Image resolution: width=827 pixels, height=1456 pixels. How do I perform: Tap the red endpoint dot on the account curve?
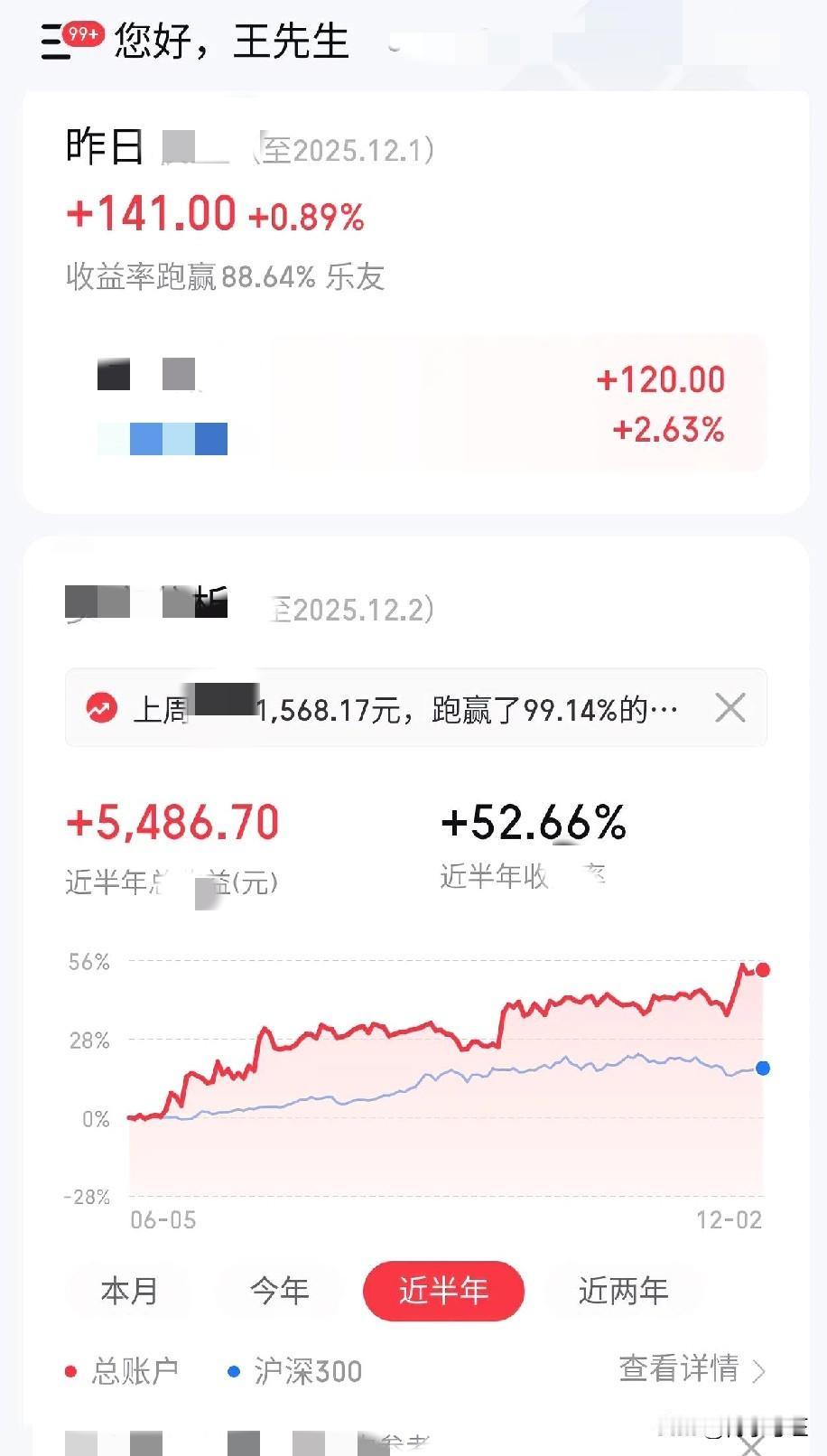click(764, 969)
